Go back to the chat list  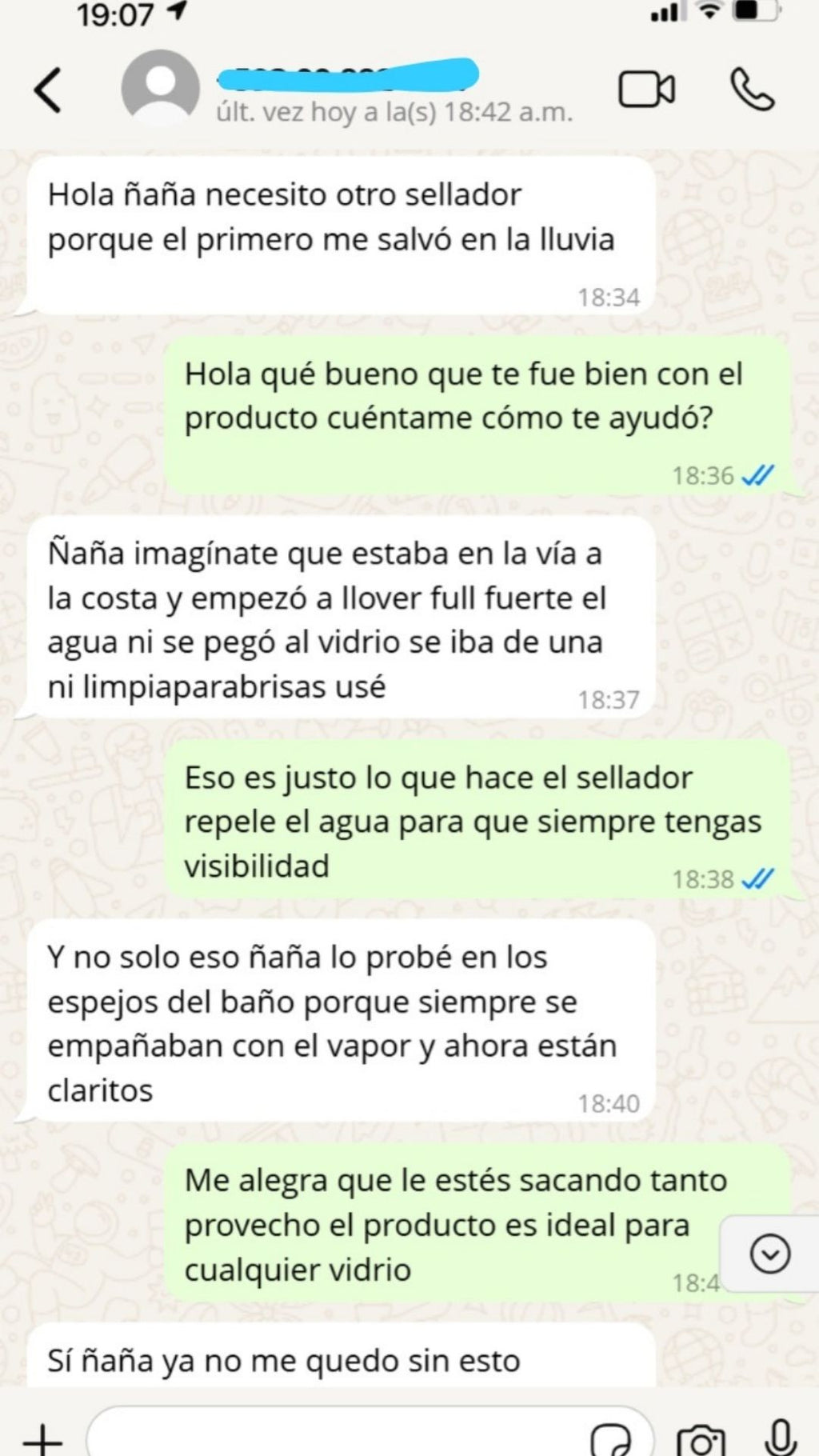[48, 90]
